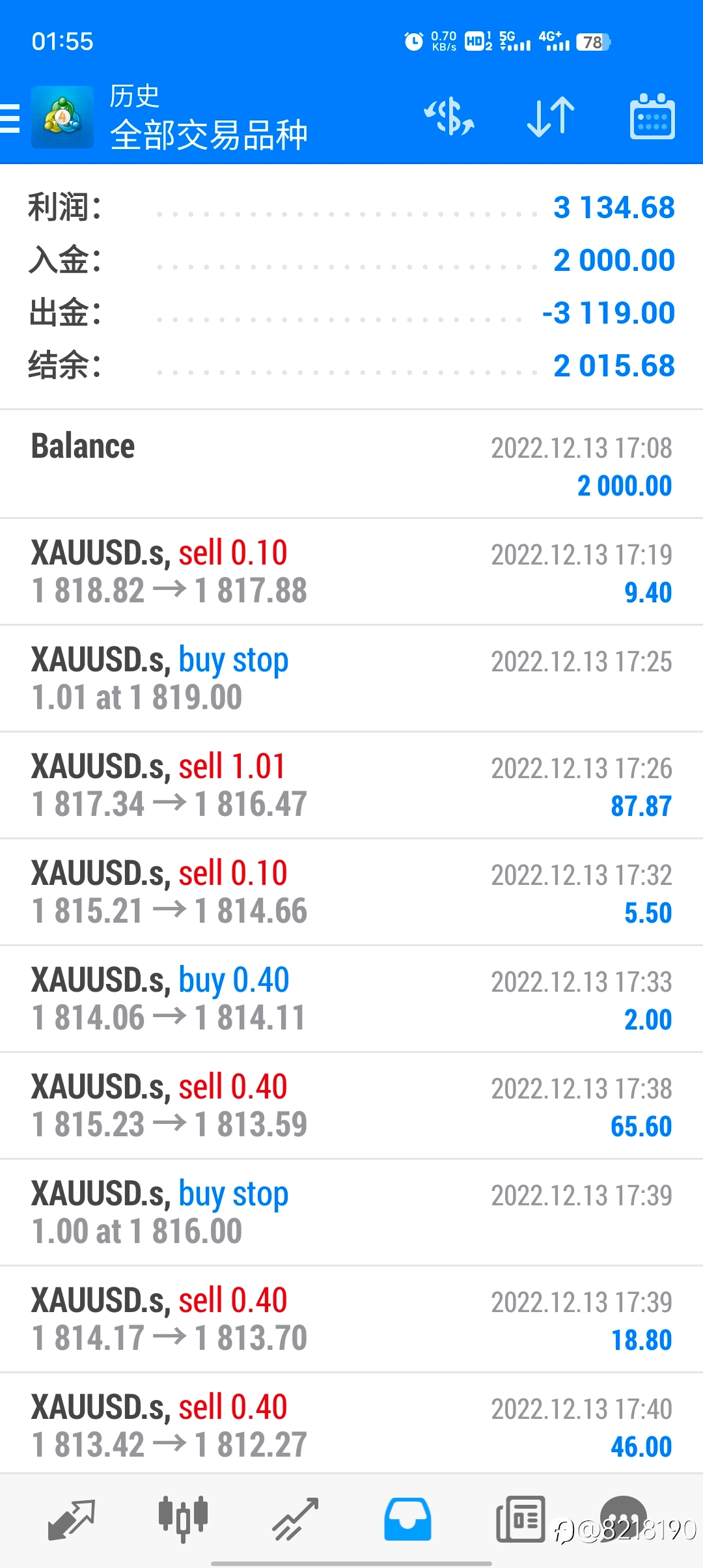
Task: Switch to the Chart tab
Action: (x=183, y=1519)
